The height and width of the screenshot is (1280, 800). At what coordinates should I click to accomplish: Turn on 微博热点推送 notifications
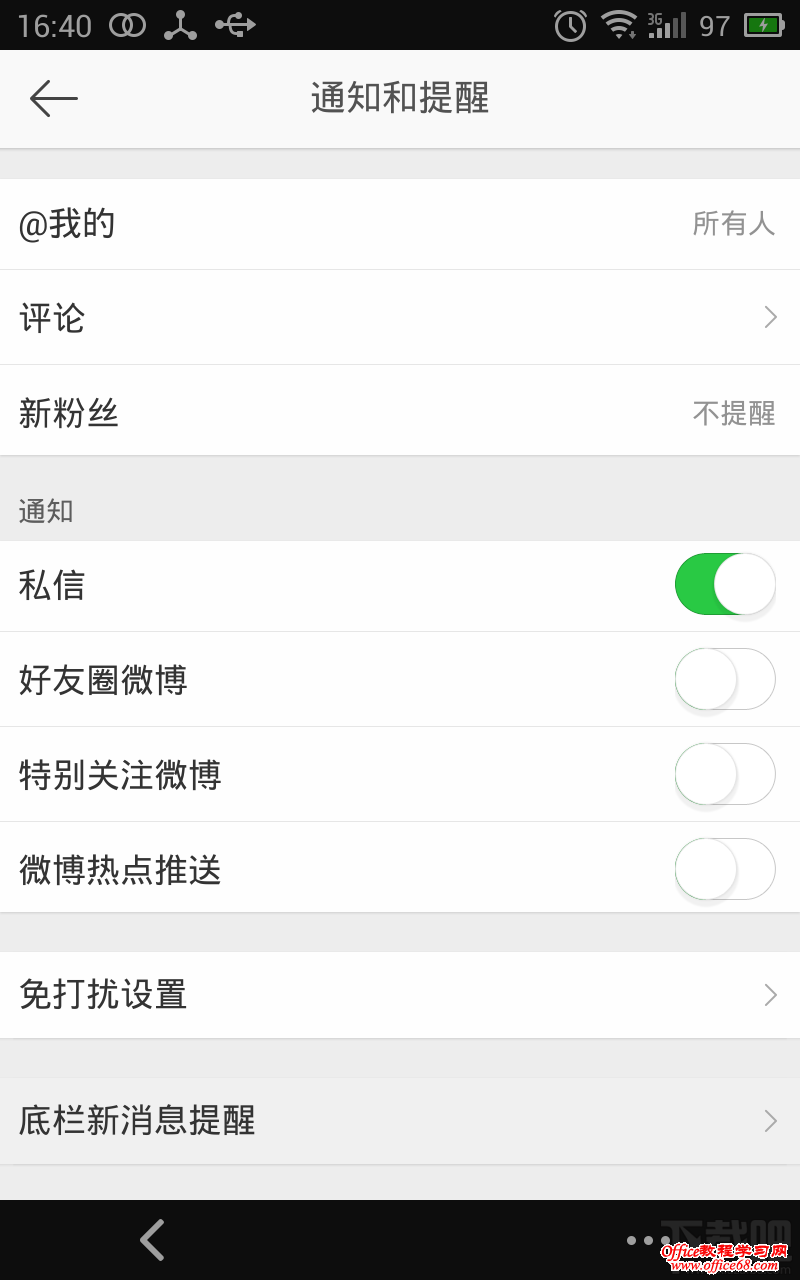[x=724, y=870]
